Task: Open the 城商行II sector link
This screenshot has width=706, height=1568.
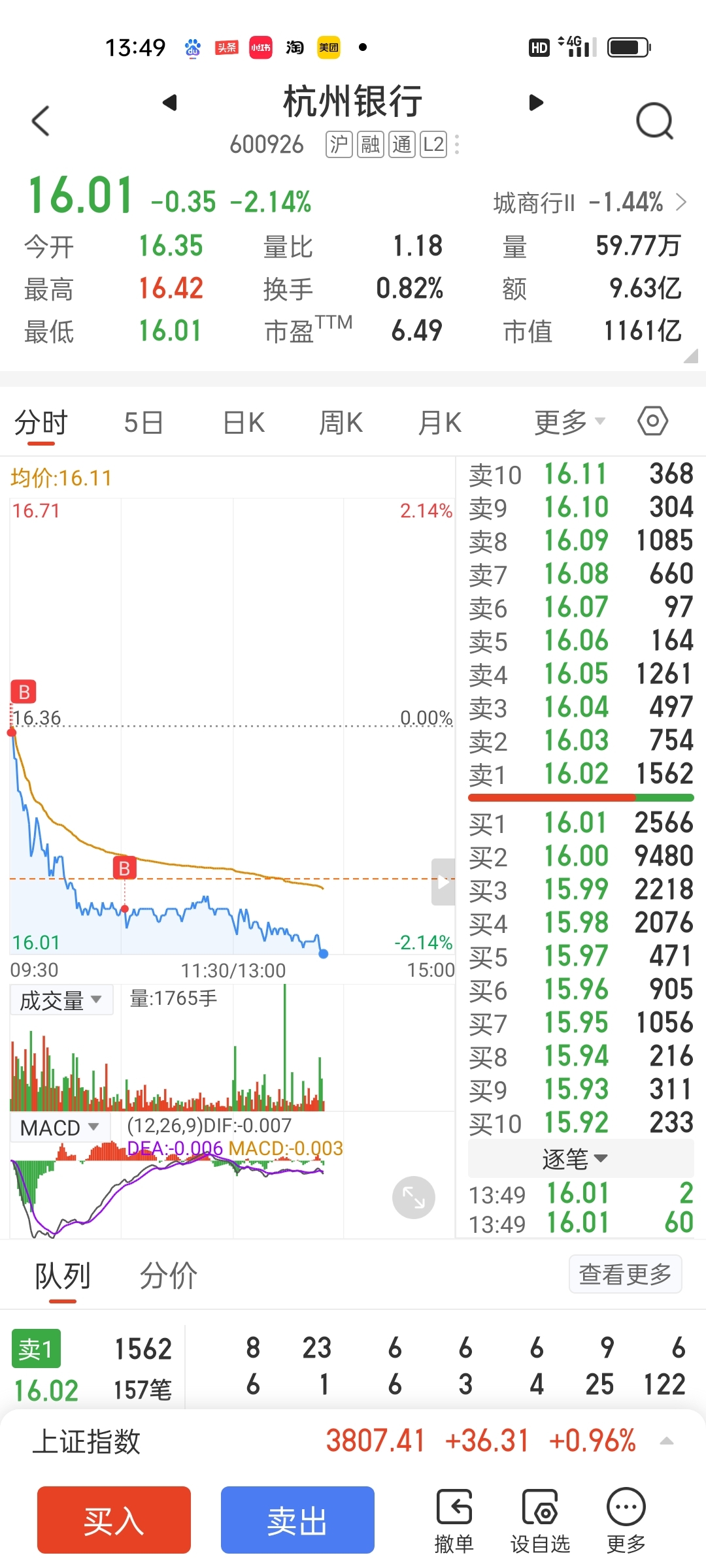Action: point(590,203)
